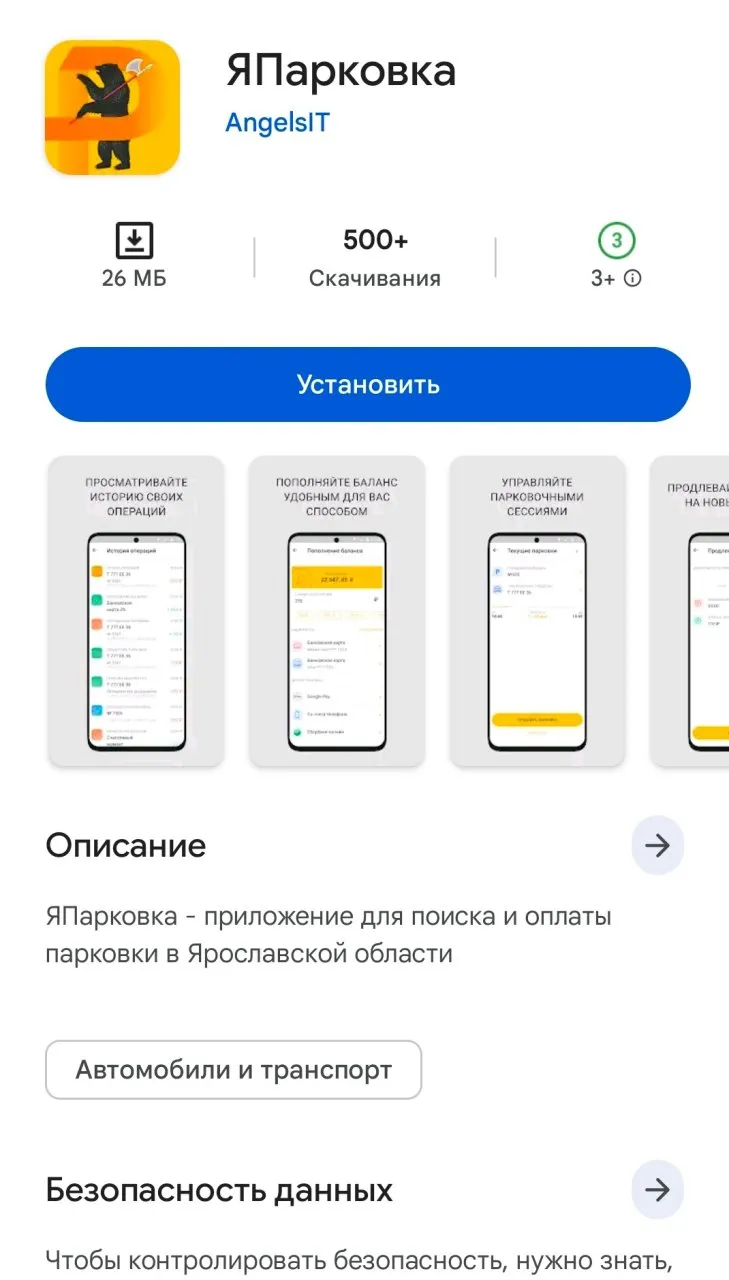Open the Безопасность данных arrow
The image size is (729, 1280).
click(657, 1190)
